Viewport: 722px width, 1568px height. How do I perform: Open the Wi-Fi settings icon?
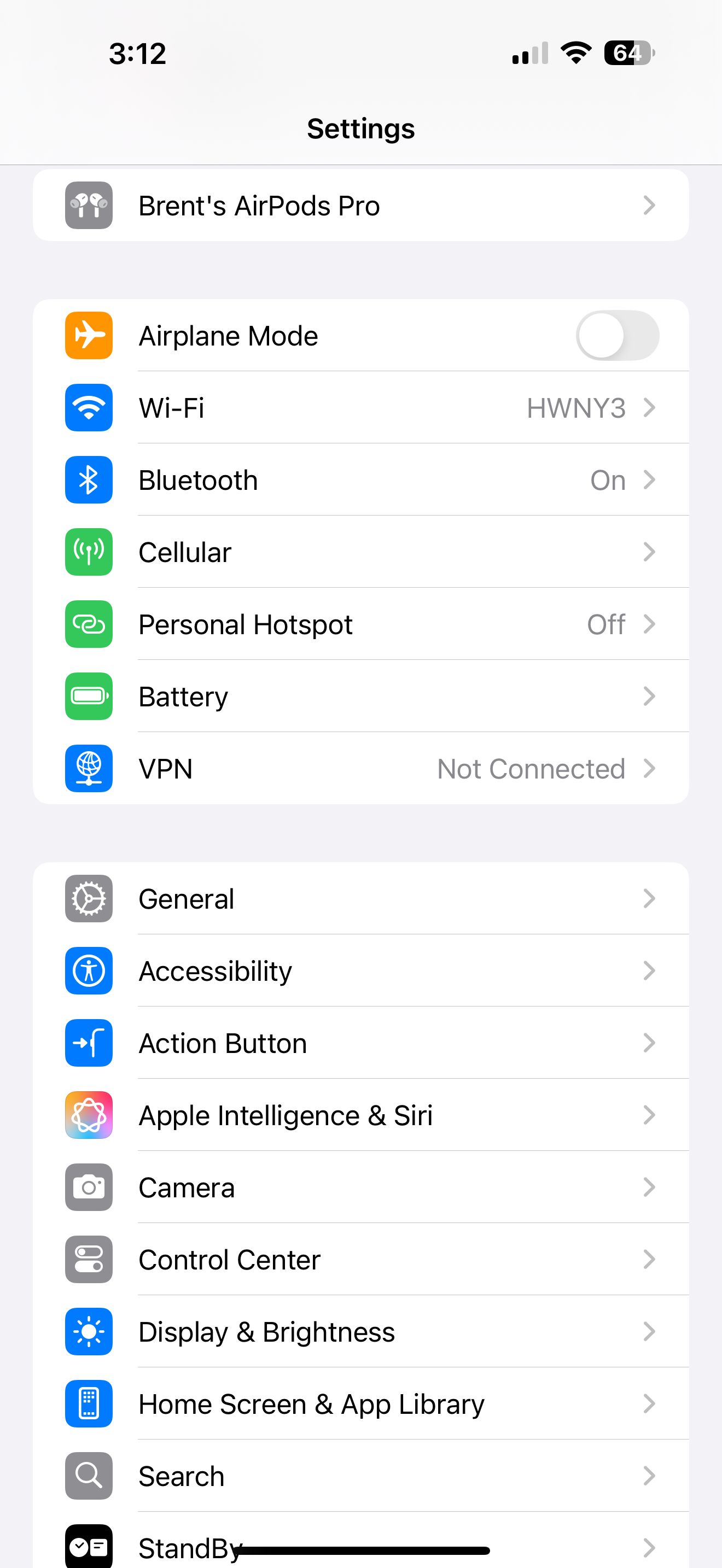[88, 408]
